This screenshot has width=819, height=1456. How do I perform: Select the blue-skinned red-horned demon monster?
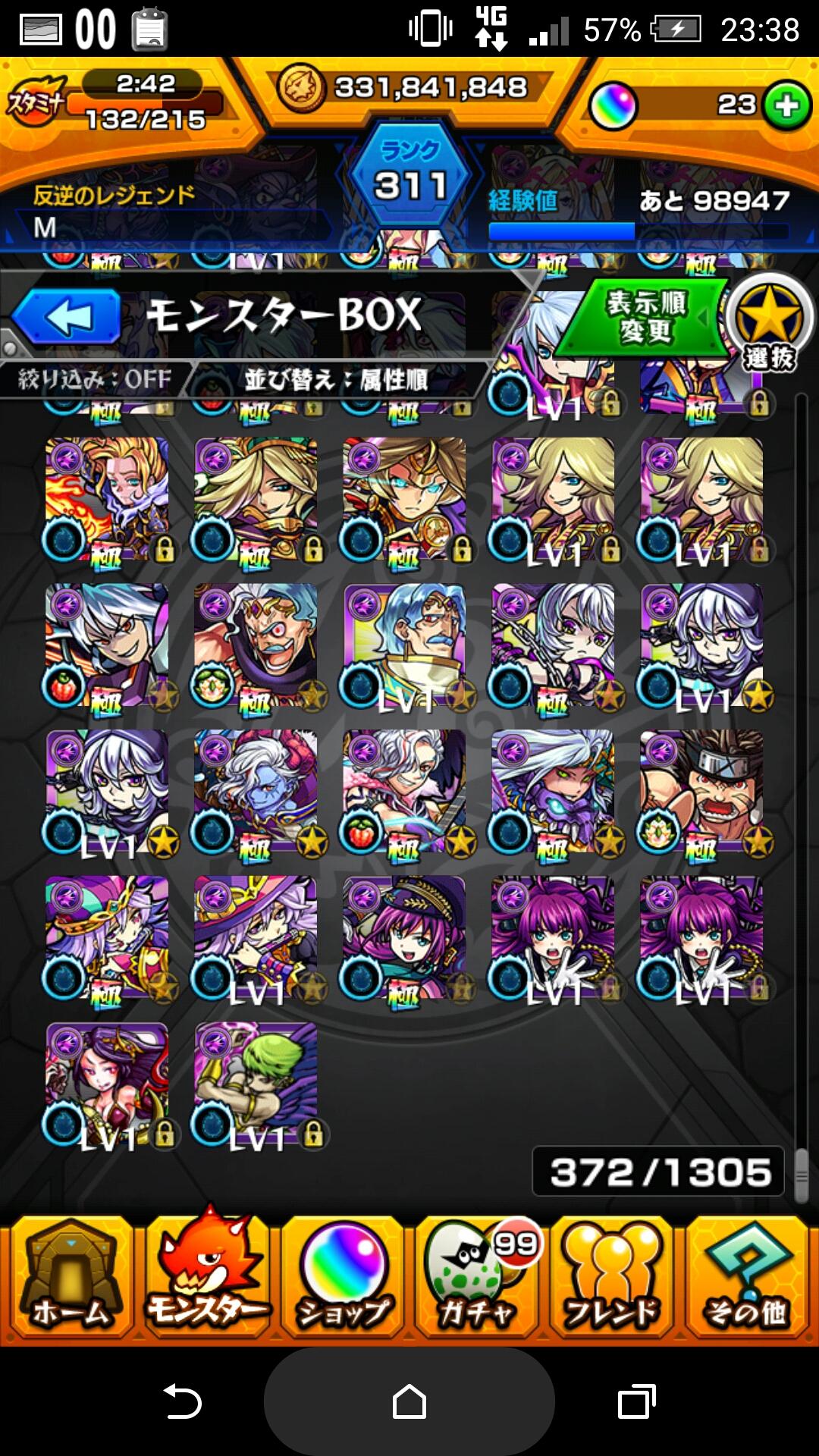tap(256, 791)
